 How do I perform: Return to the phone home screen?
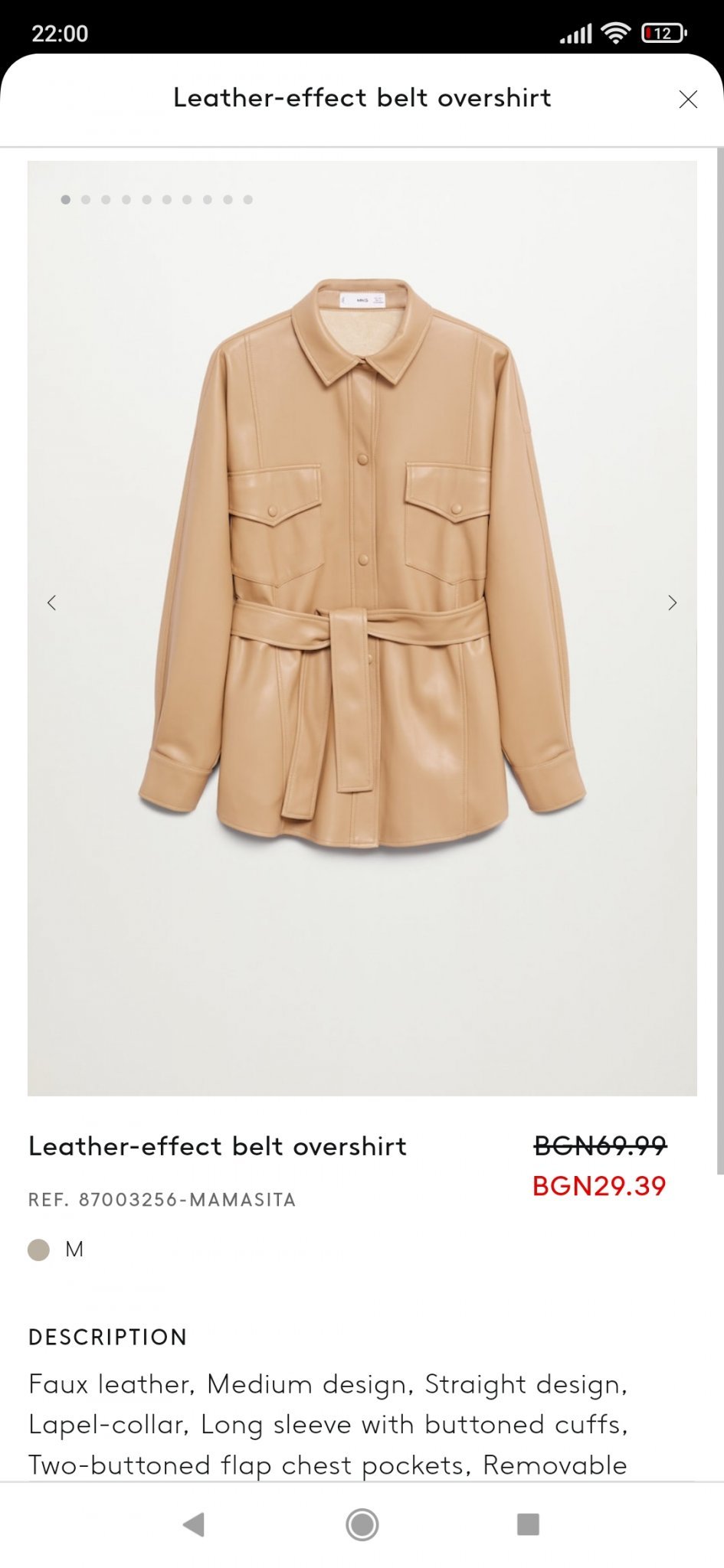(x=362, y=1524)
